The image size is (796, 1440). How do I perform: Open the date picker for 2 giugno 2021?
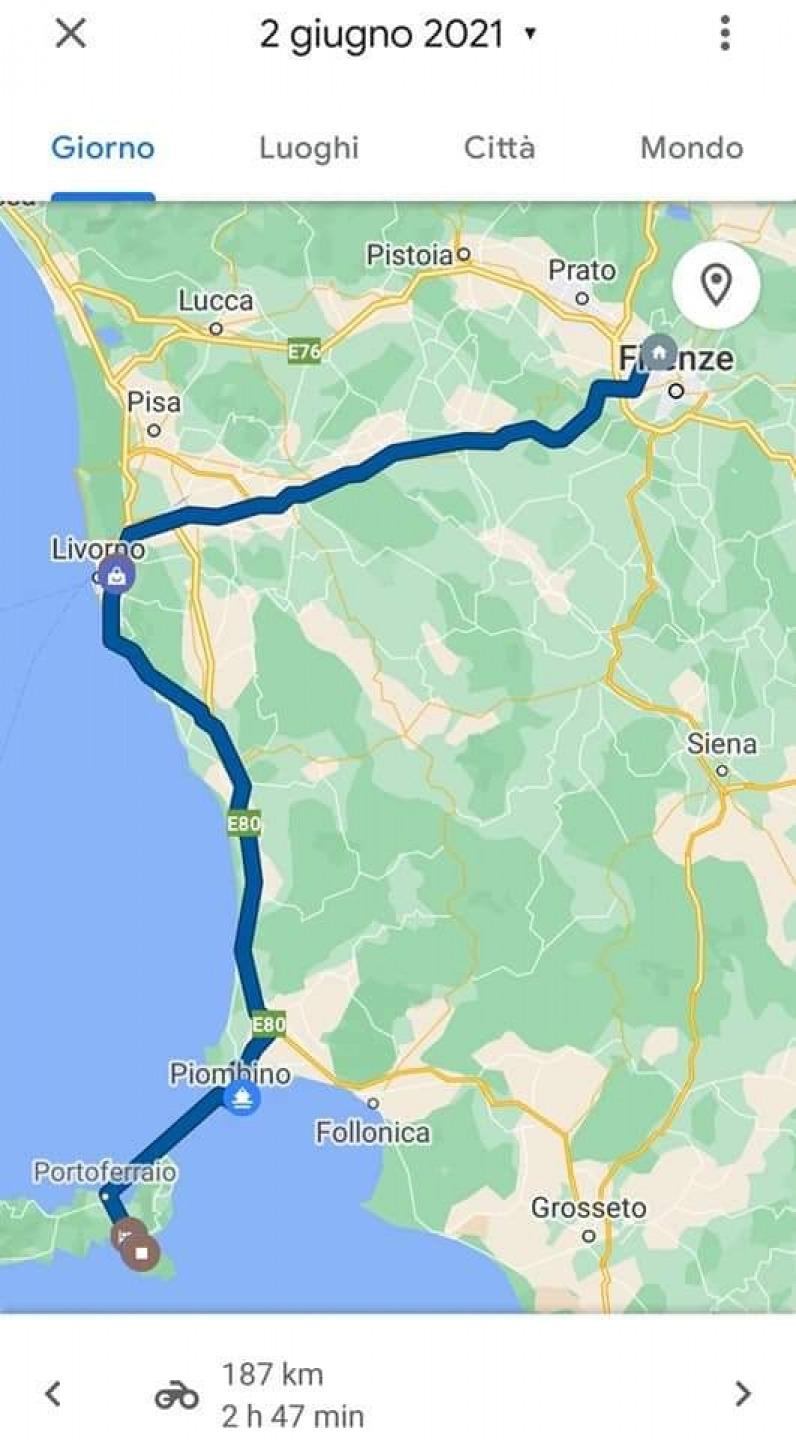point(398,35)
